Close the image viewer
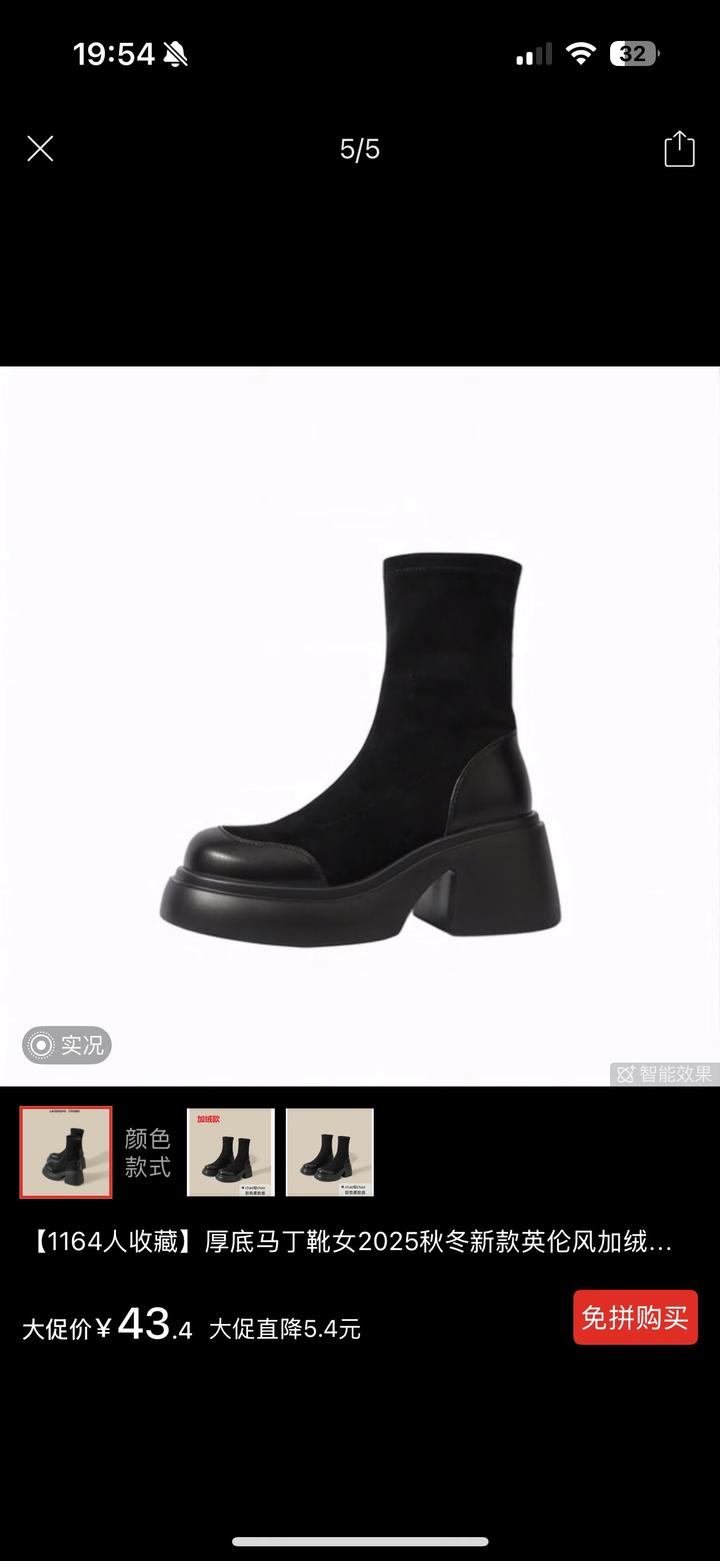Viewport: 720px width, 1561px height. [x=40, y=149]
